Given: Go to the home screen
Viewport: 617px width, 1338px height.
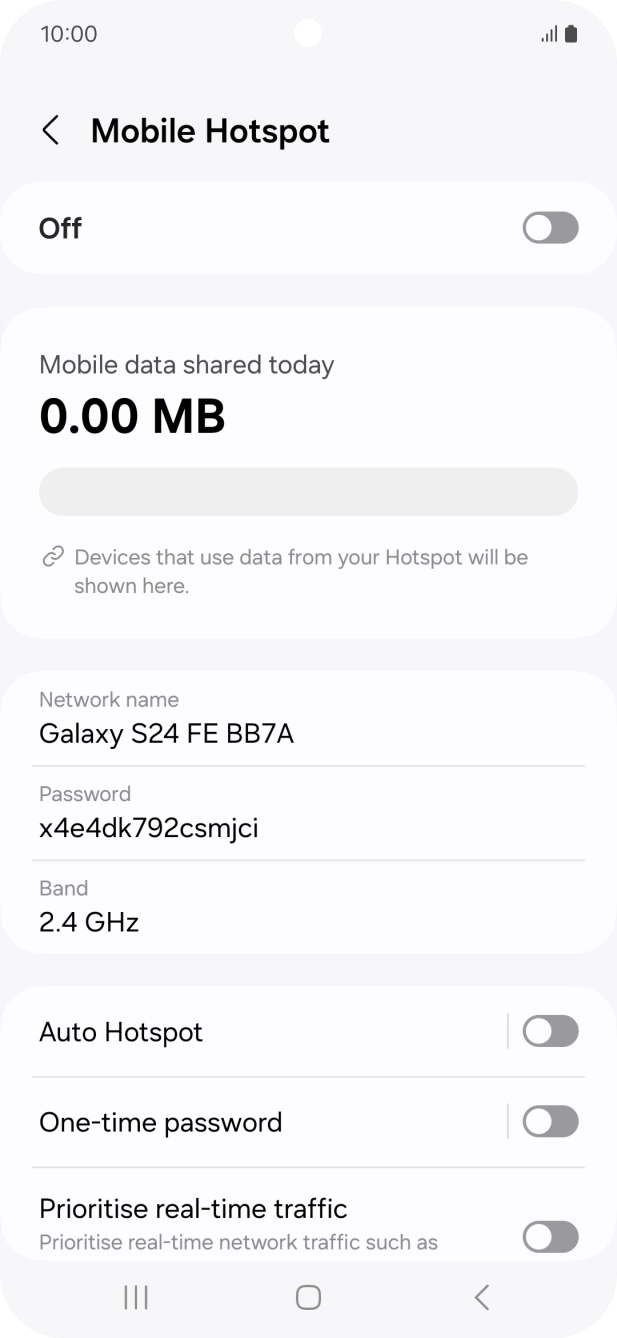Looking at the screenshot, I should pyautogui.click(x=308, y=1297).
